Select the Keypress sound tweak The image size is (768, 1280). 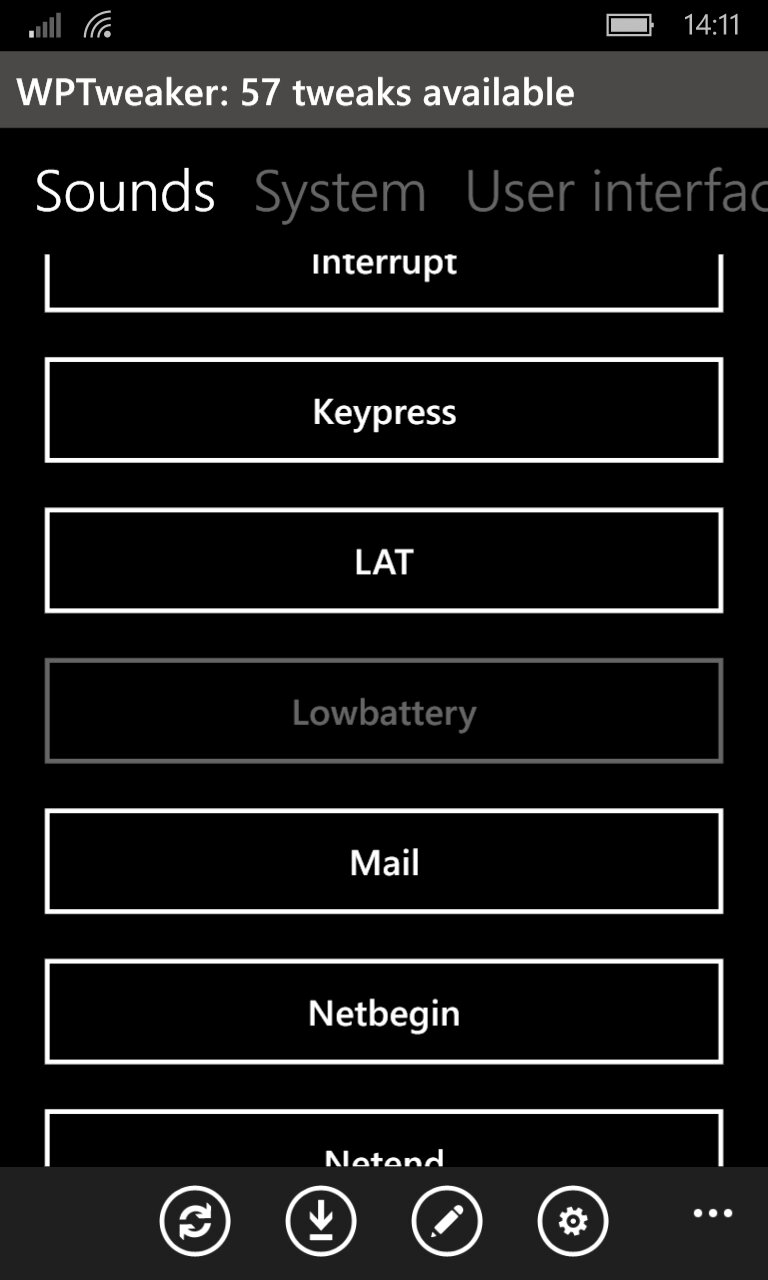click(x=384, y=411)
